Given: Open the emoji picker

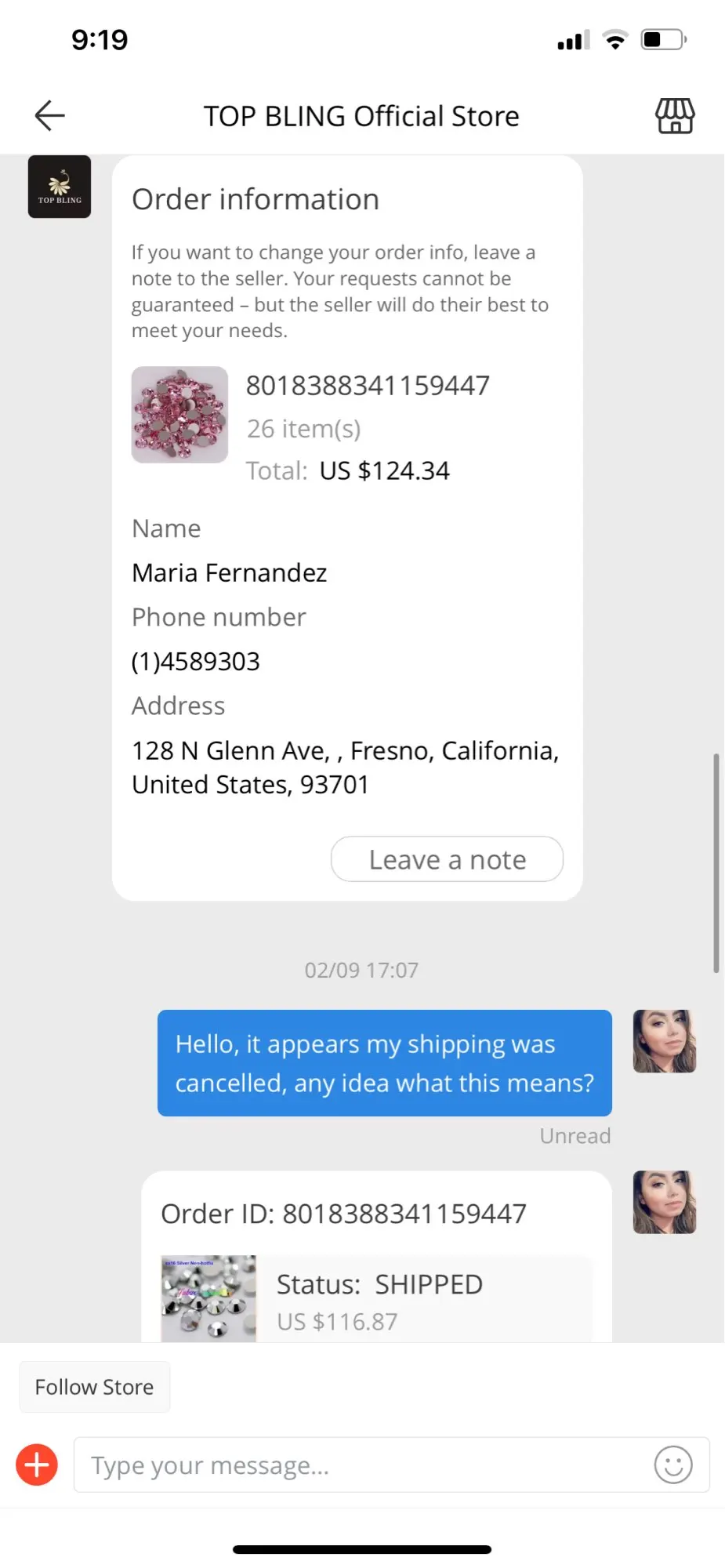Looking at the screenshot, I should tap(673, 1465).
